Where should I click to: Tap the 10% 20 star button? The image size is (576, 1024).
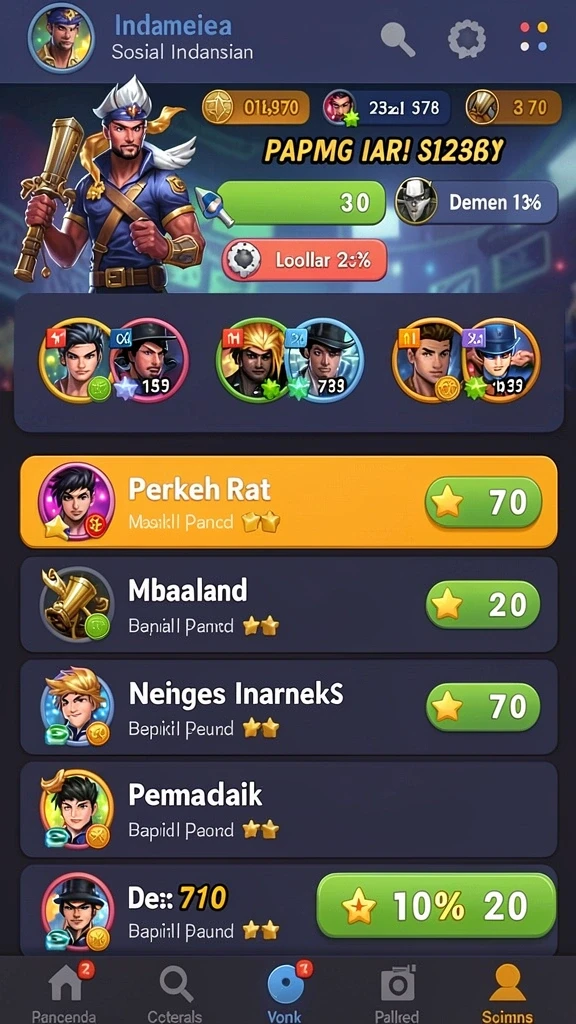click(x=436, y=906)
